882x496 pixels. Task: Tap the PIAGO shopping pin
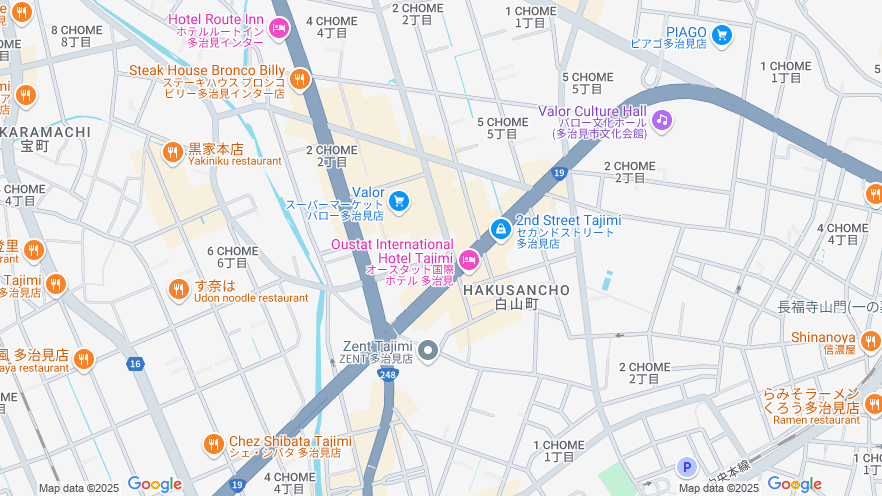[721, 36]
